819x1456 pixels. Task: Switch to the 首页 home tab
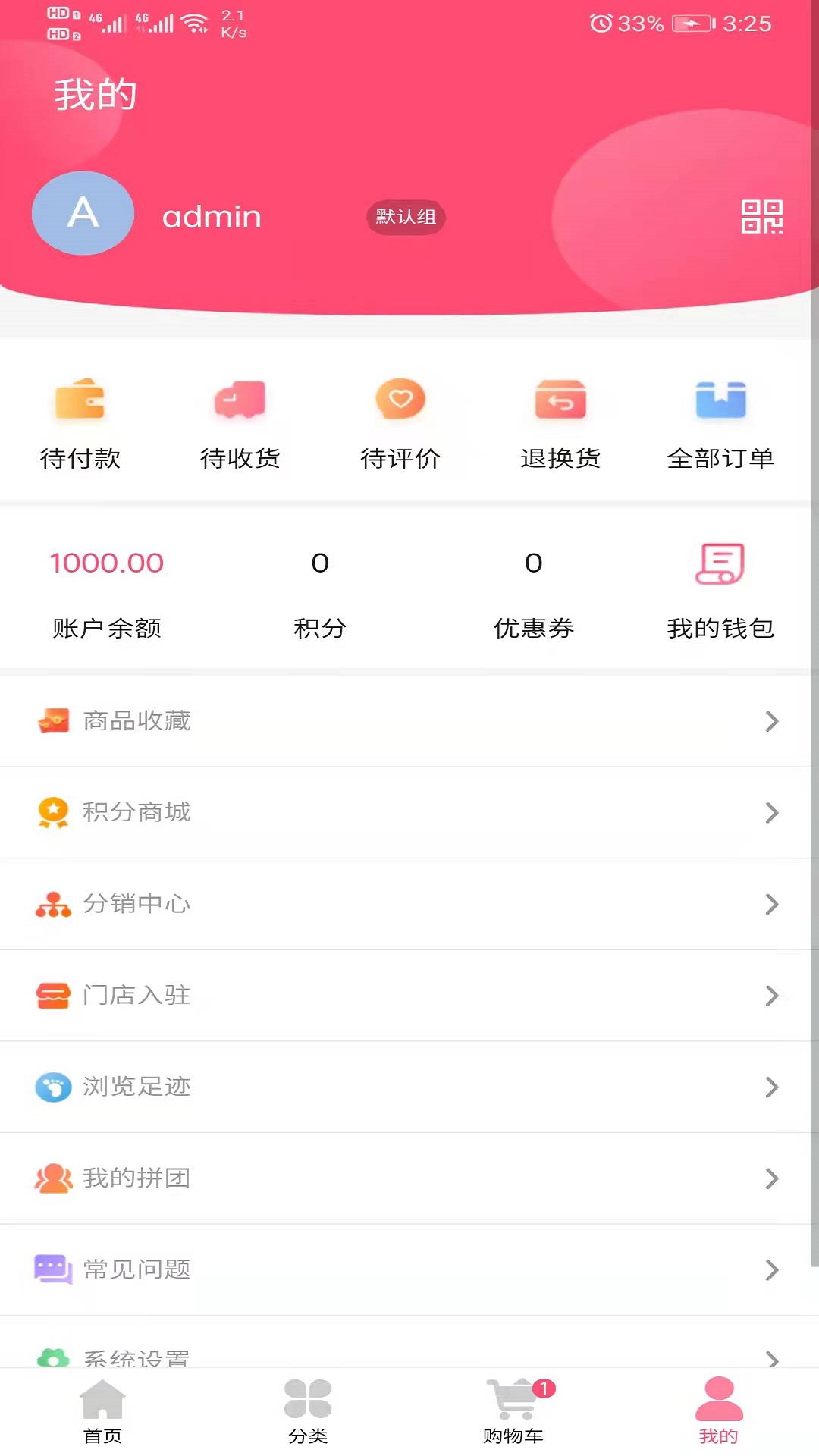pyautogui.click(x=102, y=1411)
